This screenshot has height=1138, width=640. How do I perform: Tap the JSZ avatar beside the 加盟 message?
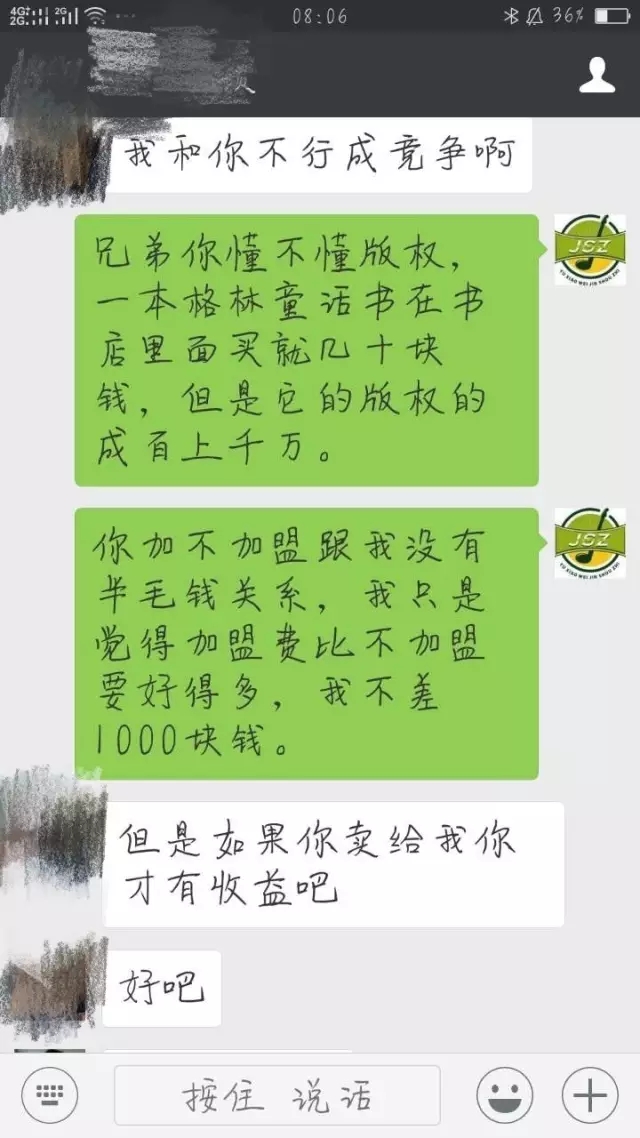(589, 543)
